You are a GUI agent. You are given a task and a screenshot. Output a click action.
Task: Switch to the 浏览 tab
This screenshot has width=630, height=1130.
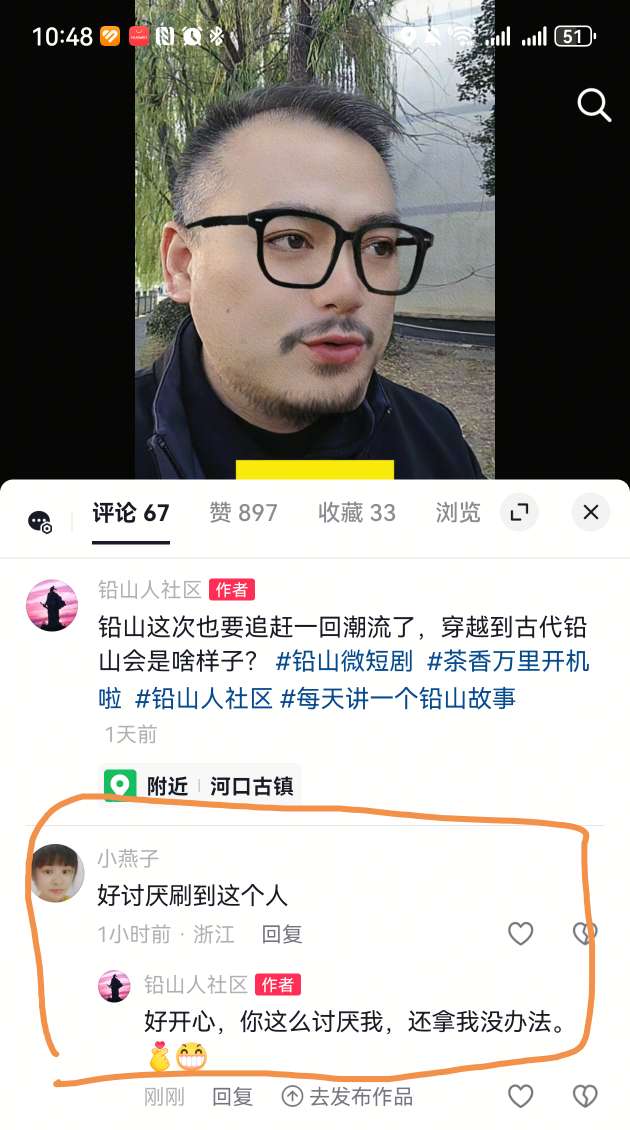click(458, 513)
